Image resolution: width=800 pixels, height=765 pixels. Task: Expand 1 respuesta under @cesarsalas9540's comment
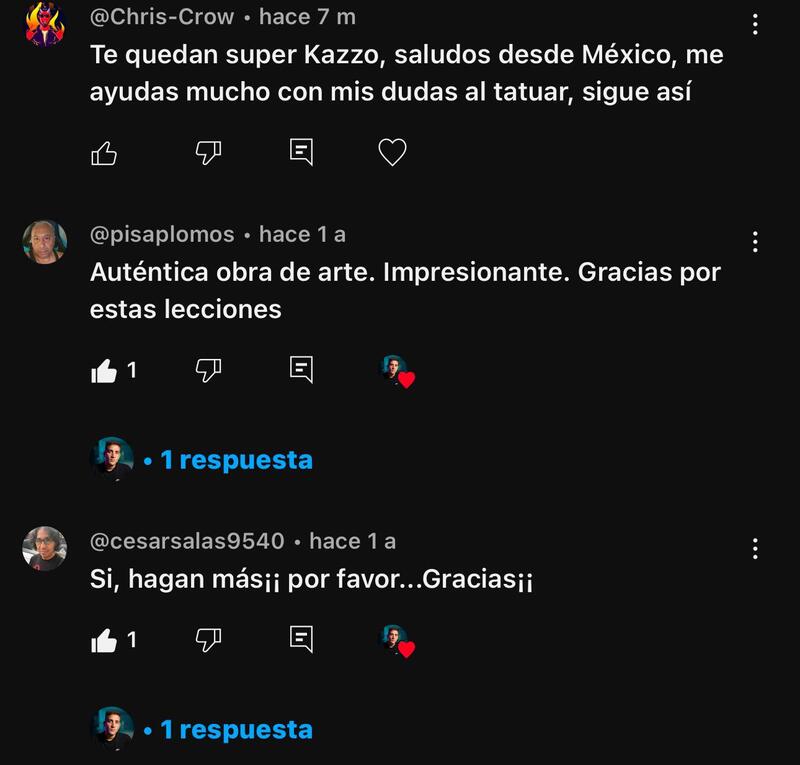coord(236,730)
